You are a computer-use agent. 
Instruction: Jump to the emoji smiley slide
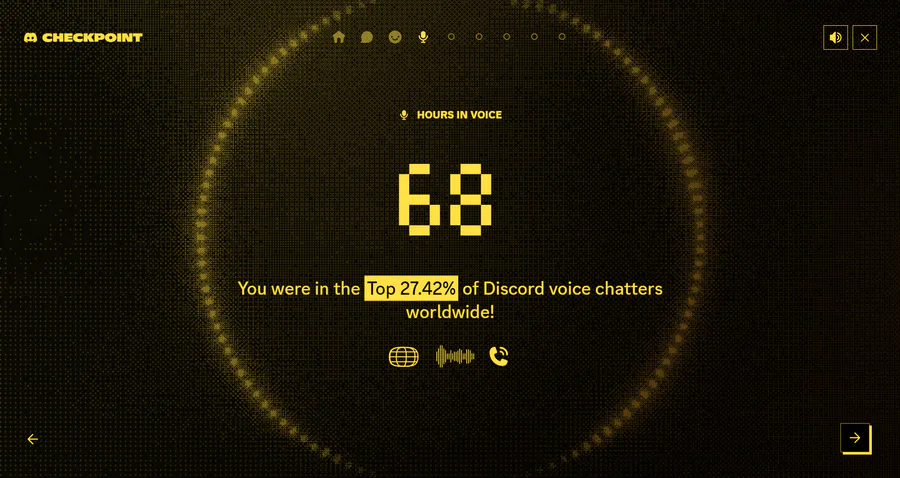click(395, 37)
